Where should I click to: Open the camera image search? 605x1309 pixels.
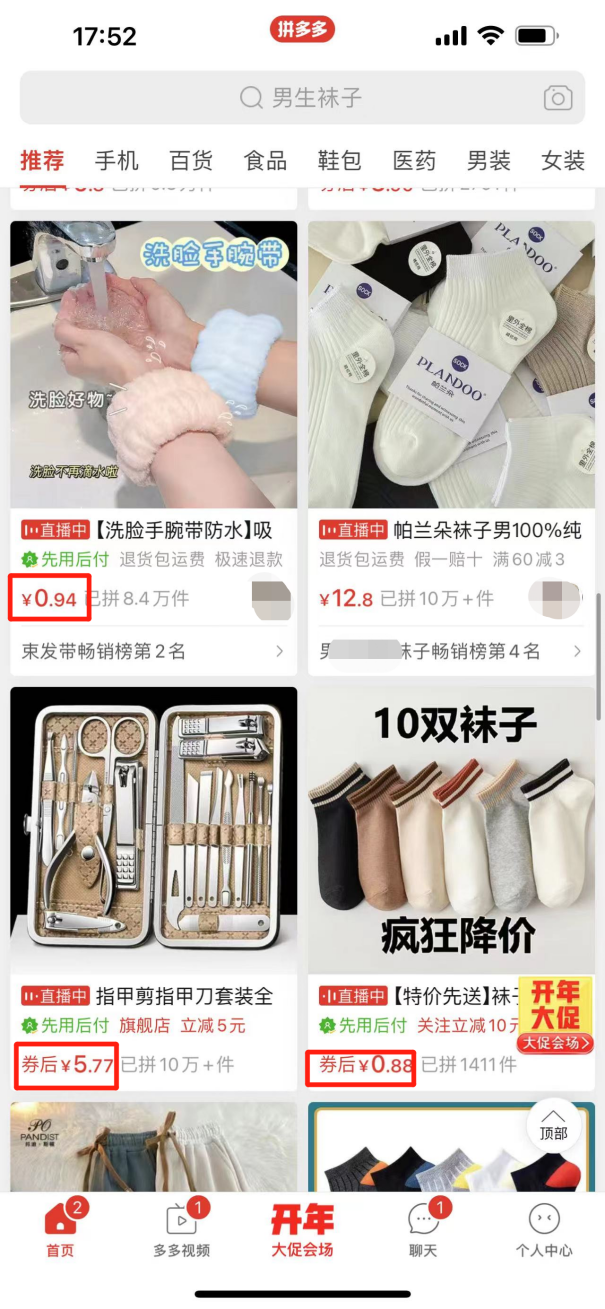[558, 98]
